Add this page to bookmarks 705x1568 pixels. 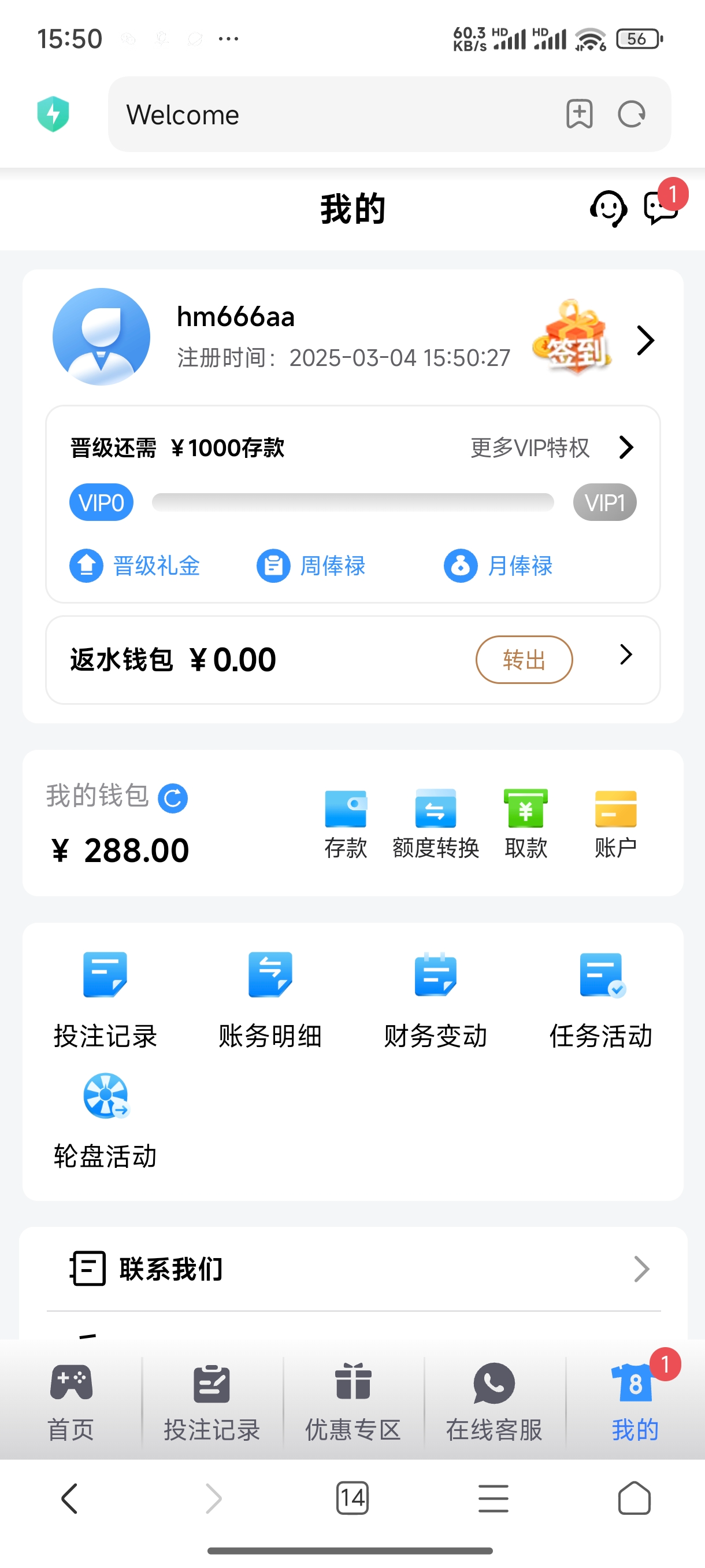click(579, 114)
